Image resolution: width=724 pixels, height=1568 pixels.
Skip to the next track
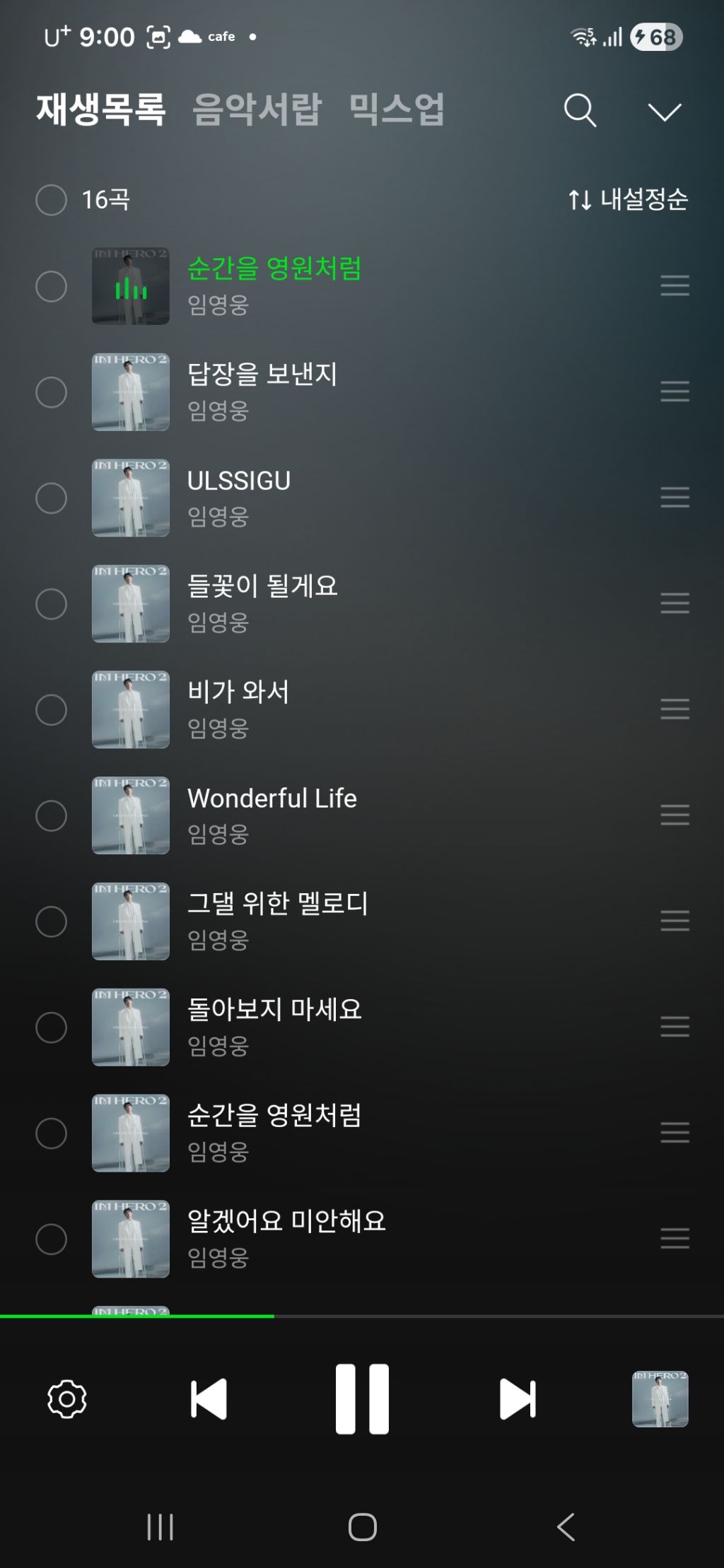pos(518,1399)
